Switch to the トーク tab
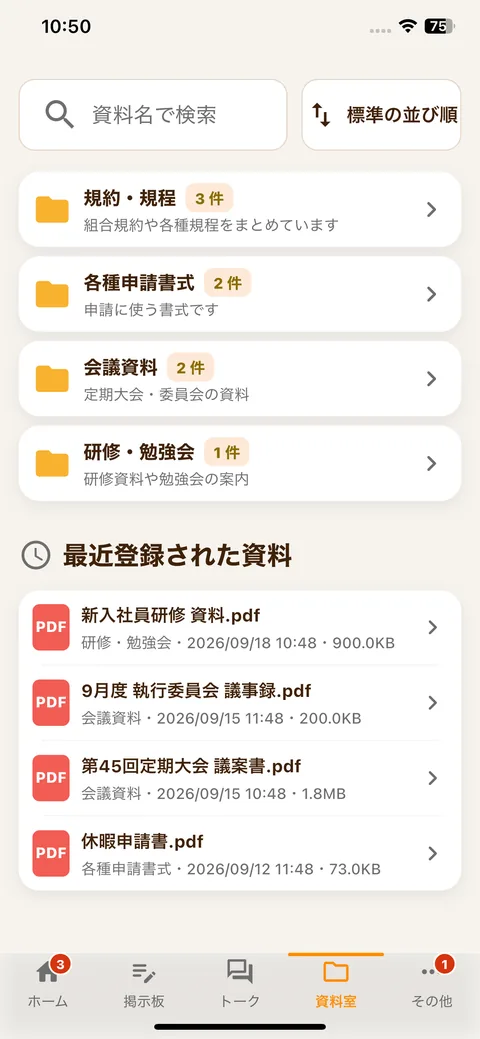480x1039 pixels. pyautogui.click(x=240, y=983)
